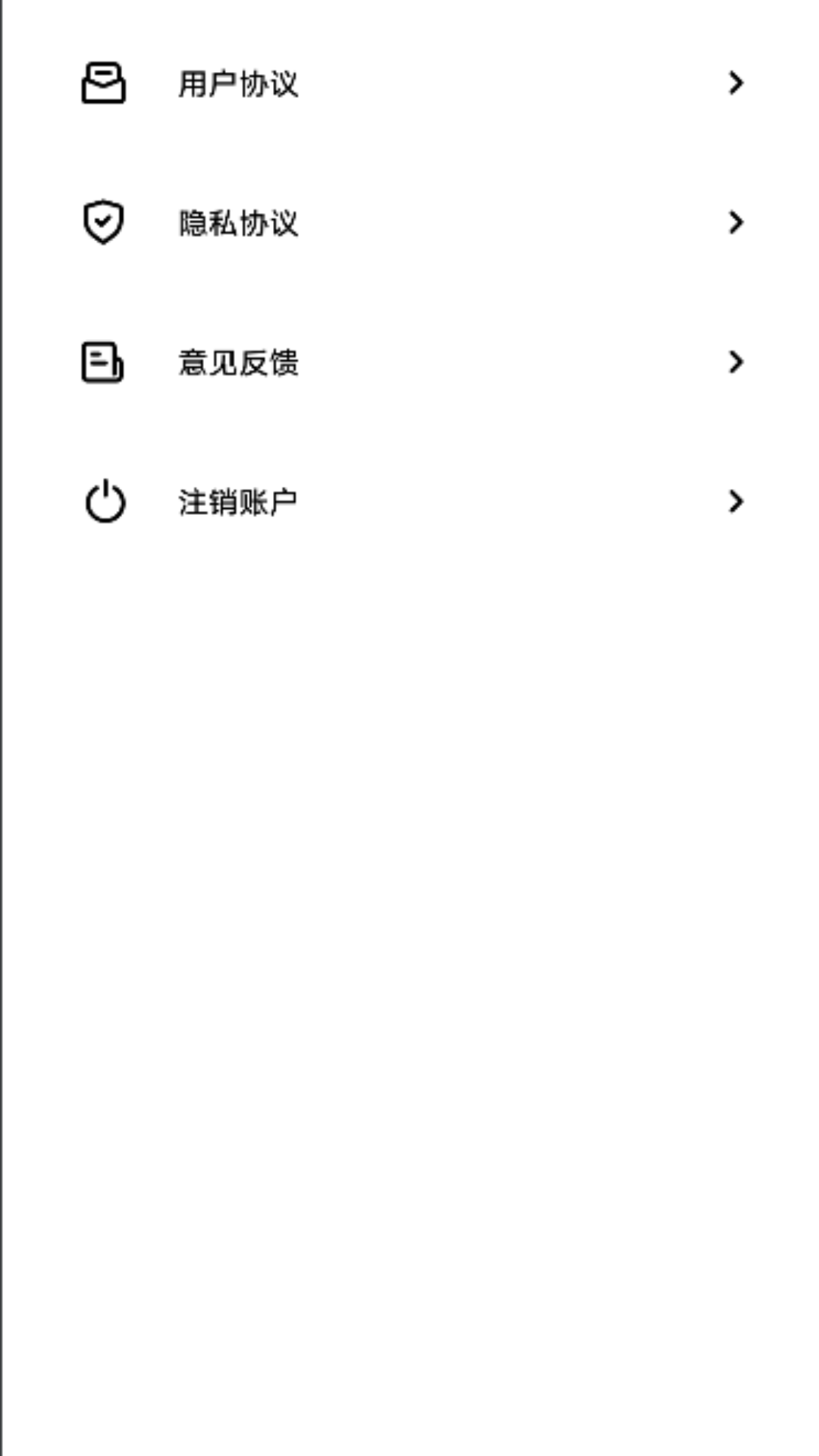
Task: Tap the account deactivation power symbol
Action: click(x=105, y=501)
